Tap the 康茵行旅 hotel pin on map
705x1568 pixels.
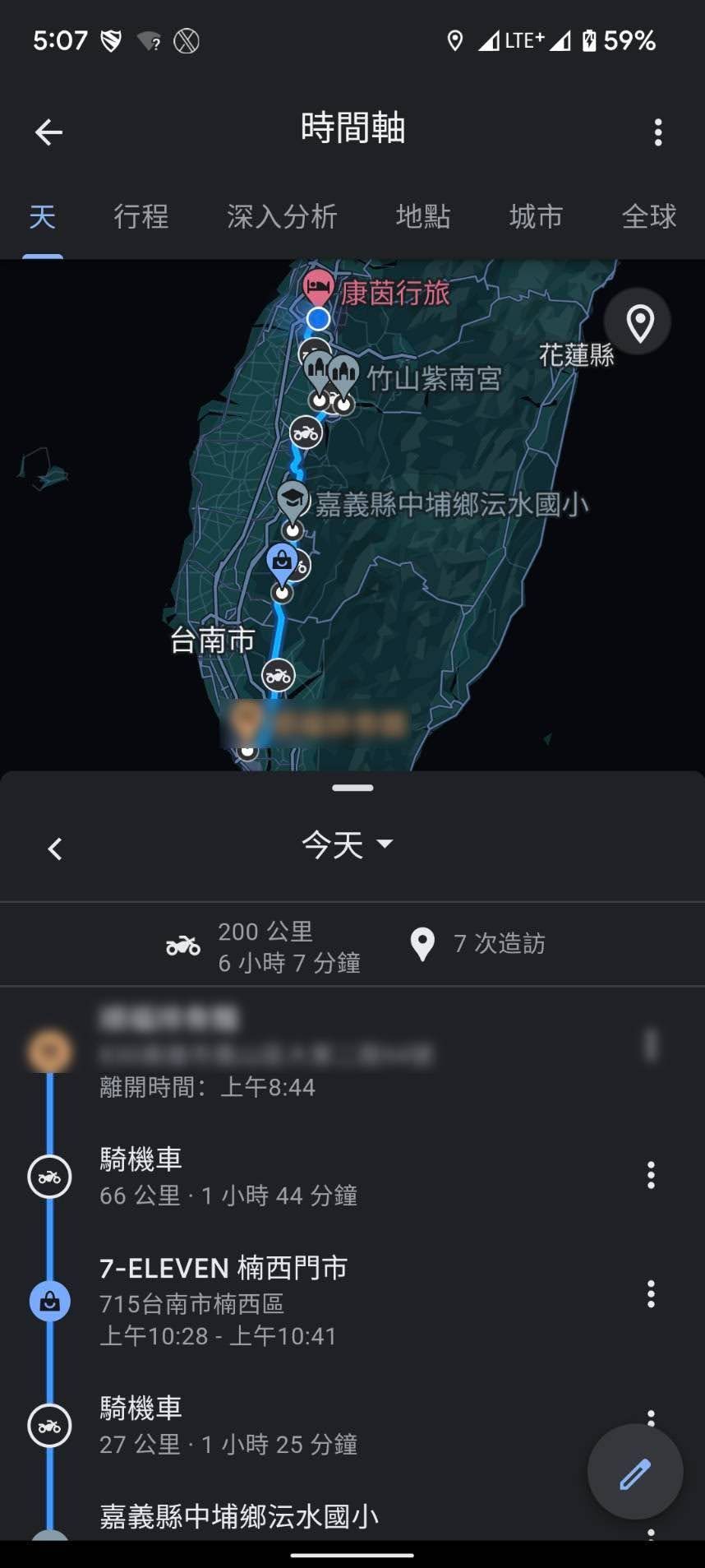pos(317,288)
